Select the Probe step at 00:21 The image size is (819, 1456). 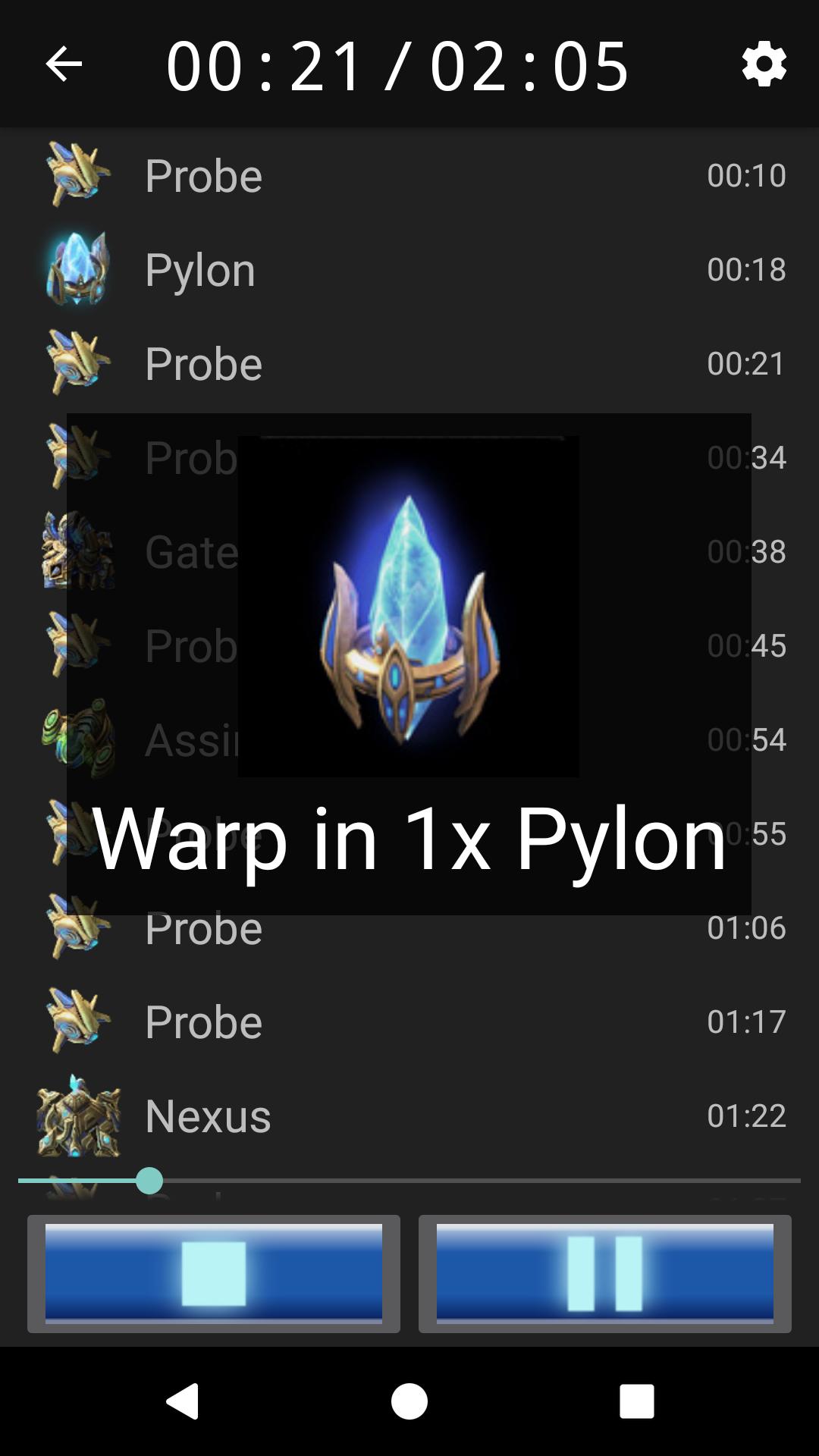(409, 363)
